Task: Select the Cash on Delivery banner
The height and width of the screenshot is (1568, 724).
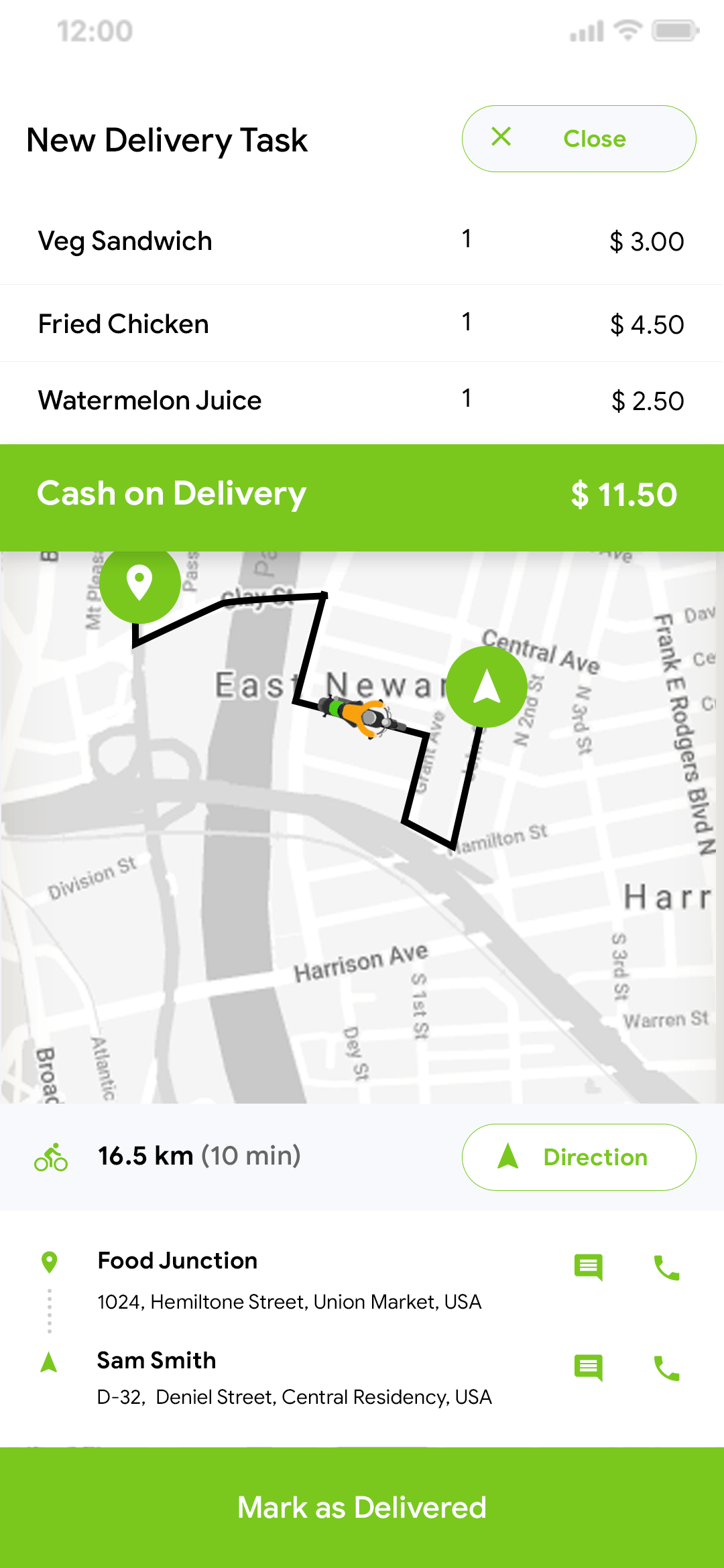Action: [x=362, y=495]
